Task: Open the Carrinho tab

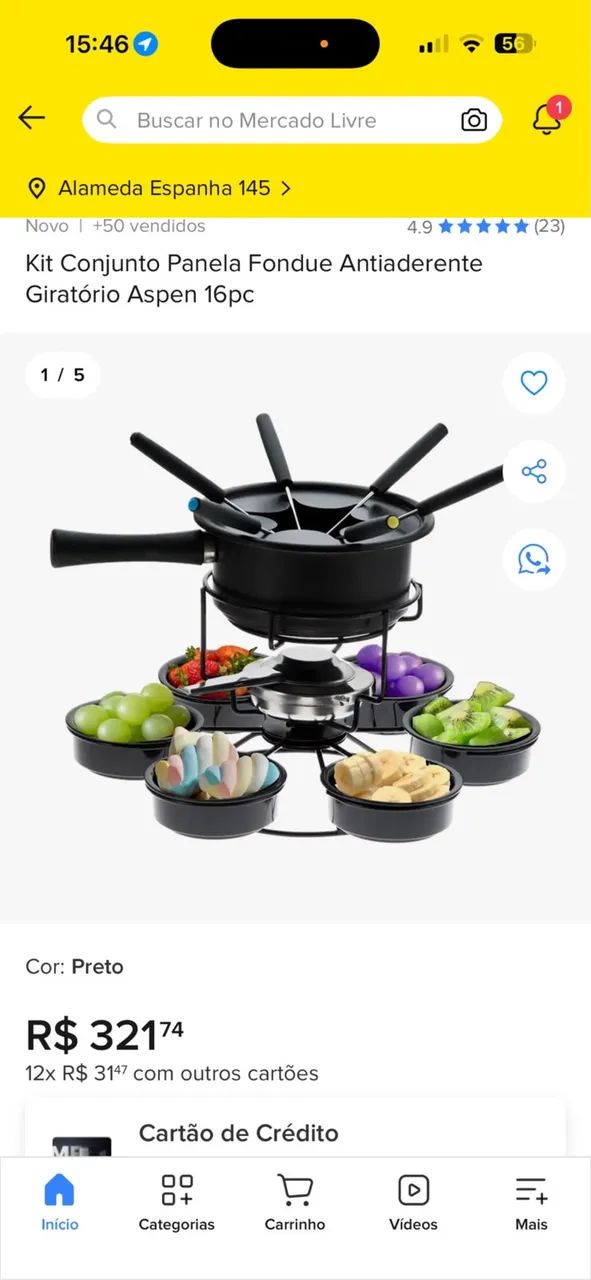Action: click(295, 1203)
